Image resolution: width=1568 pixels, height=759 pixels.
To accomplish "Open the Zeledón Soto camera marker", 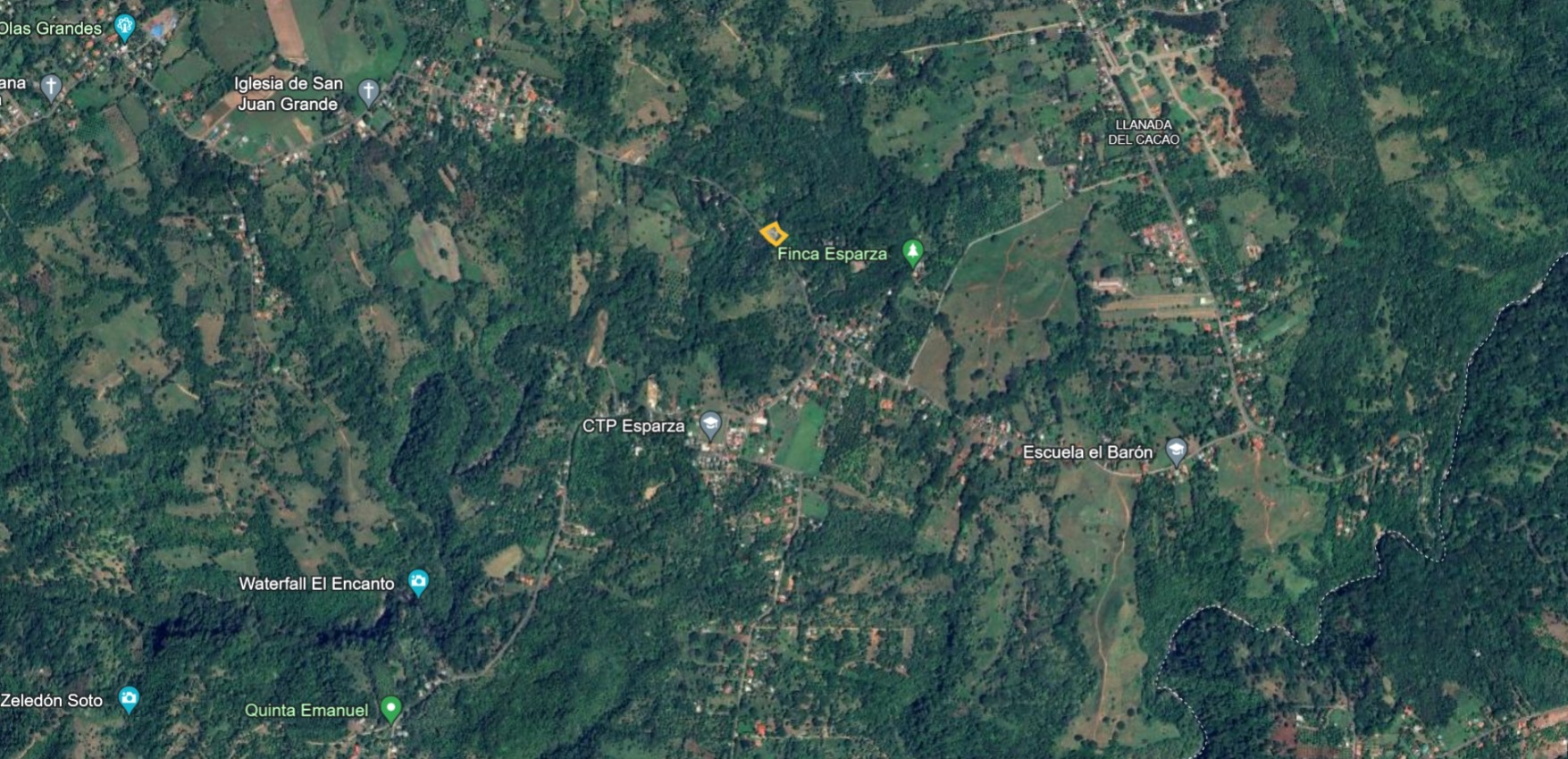I will pyautogui.click(x=129, y=698).
